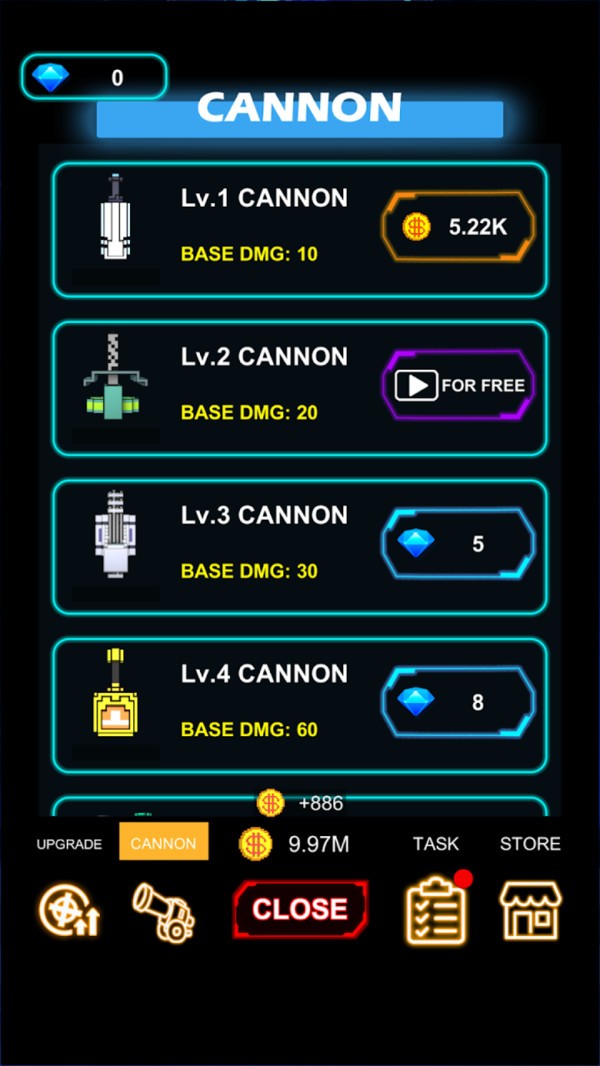Purchase Lv.3 Cannon for 5 gems
Image resolution: width=600 pixels, height=1066 pixels.
coord(458,544)
